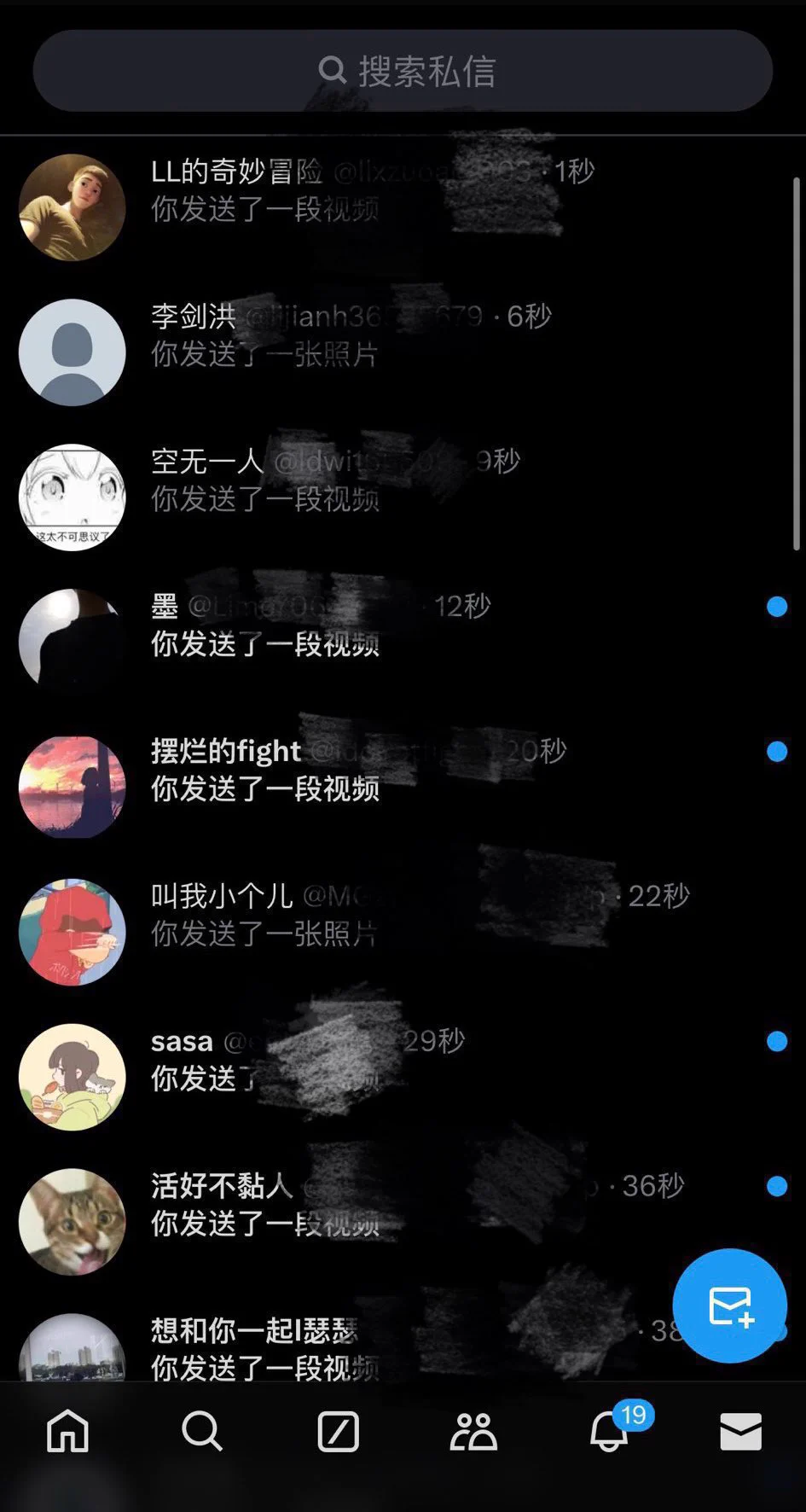This screenshot has height=1512, width=806.
Task: Open the Grok slash-icon tab
Action: coord(338,1431)
